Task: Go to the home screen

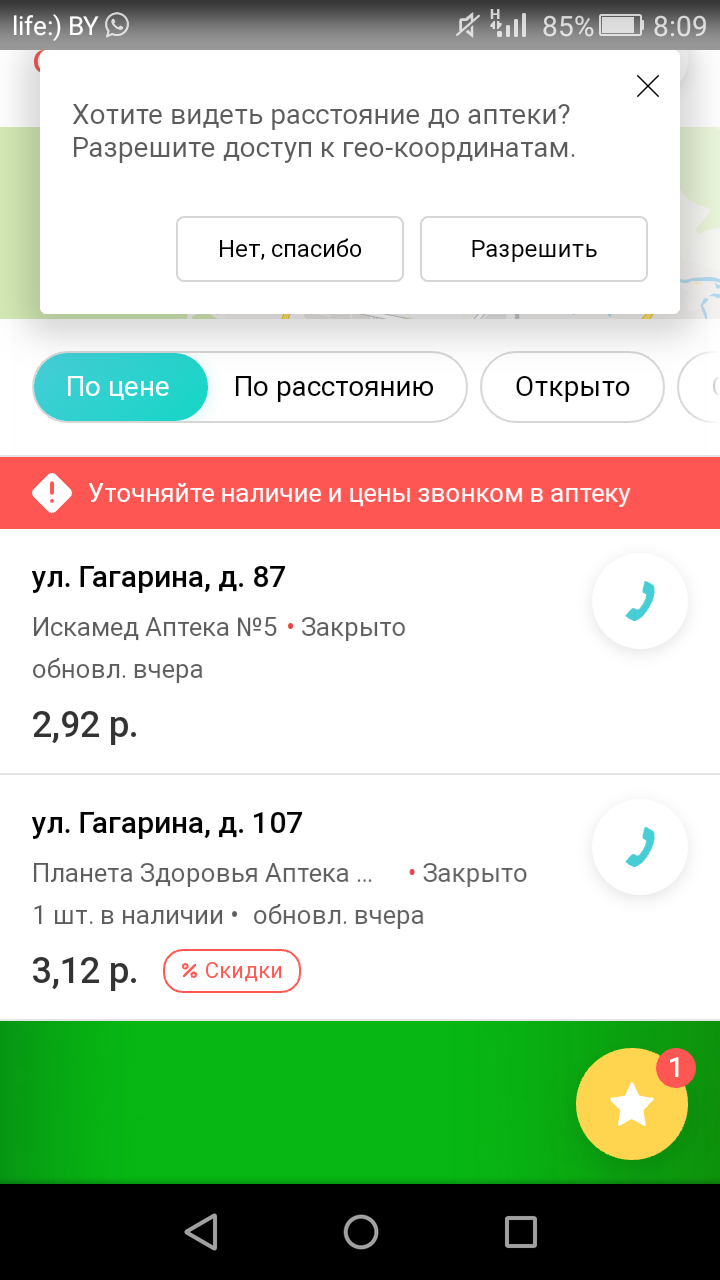Action: [x=360, y=1232]
